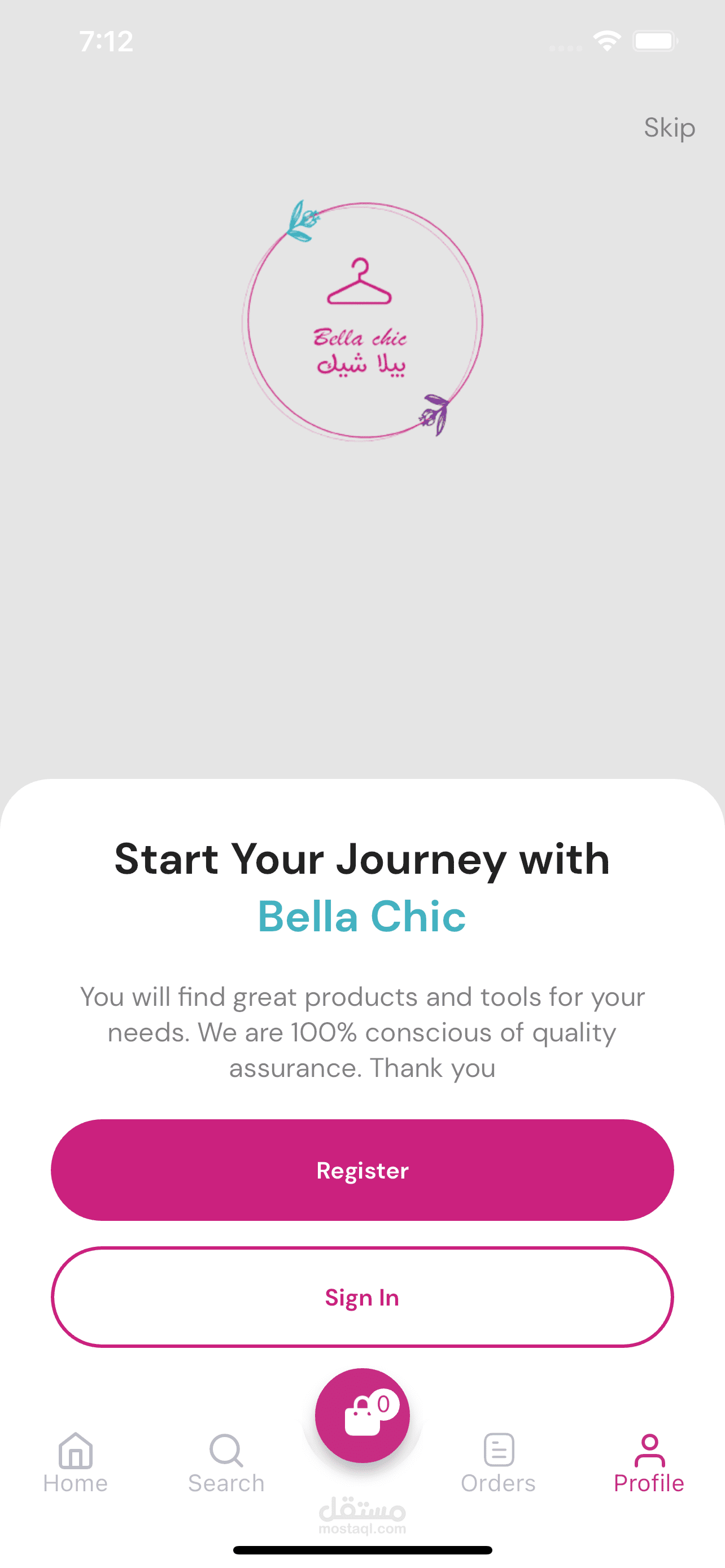Tap the Sign In button

(362, 1297)
